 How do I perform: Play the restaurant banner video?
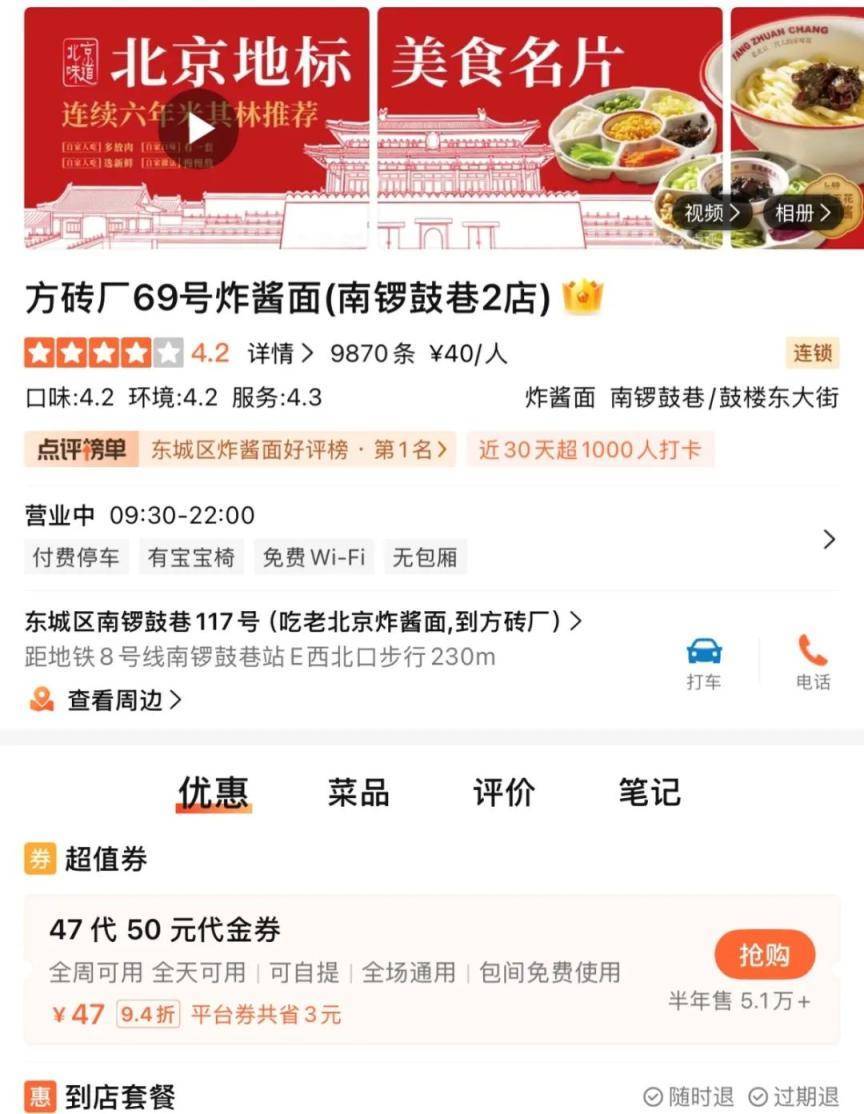[x=198, y=130]
